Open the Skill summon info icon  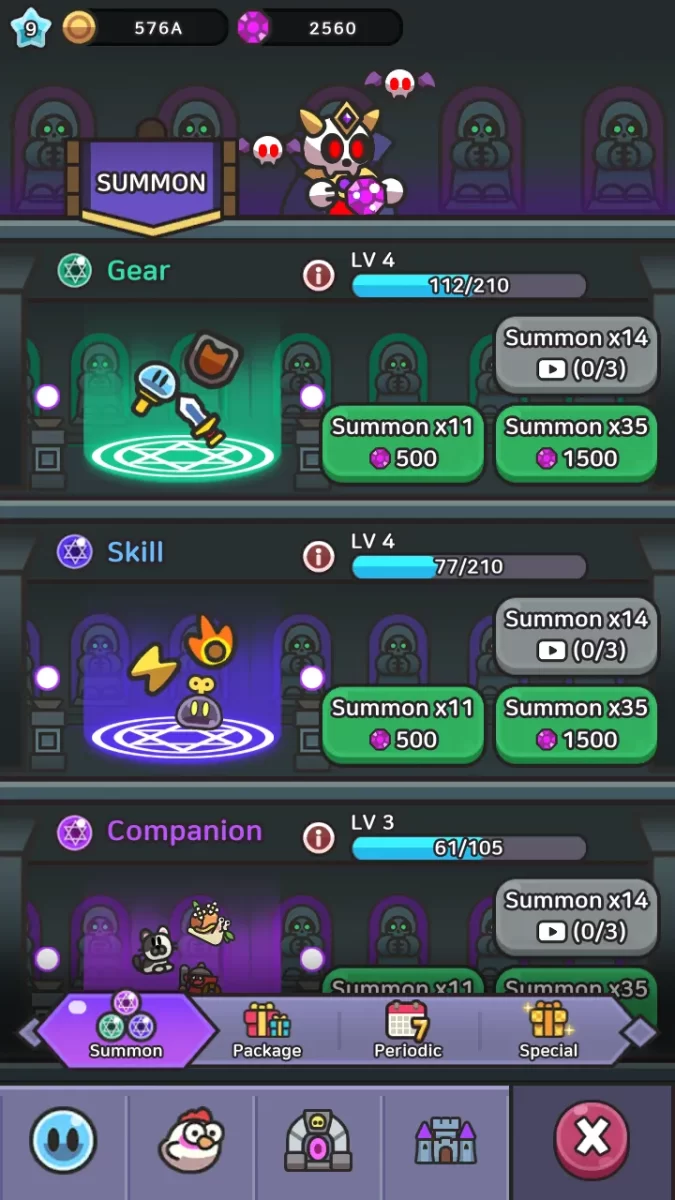[319, 555]
